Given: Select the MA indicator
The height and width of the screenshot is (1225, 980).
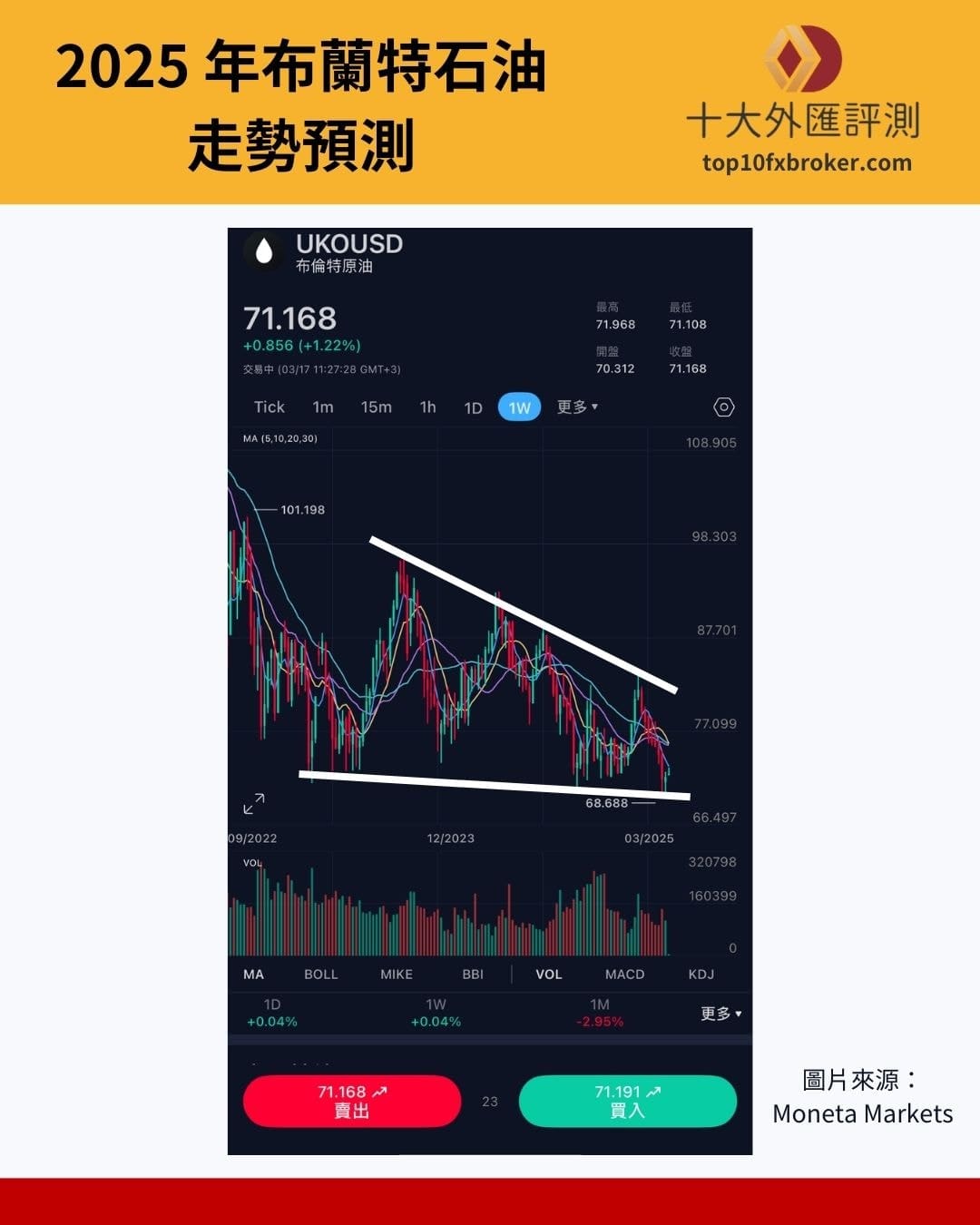Looking at the screenshot, I should tap(254, 974).
